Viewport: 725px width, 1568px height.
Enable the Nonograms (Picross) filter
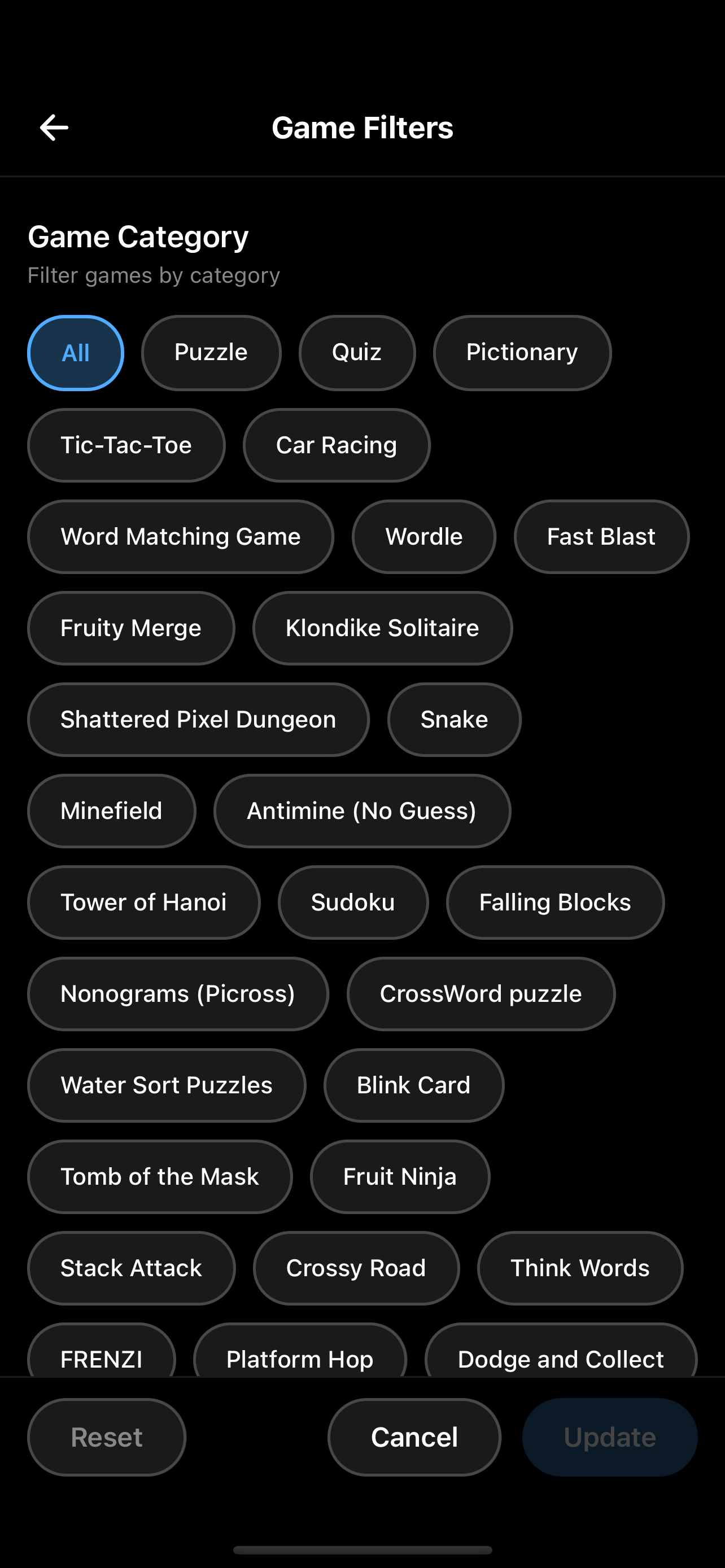178,993
